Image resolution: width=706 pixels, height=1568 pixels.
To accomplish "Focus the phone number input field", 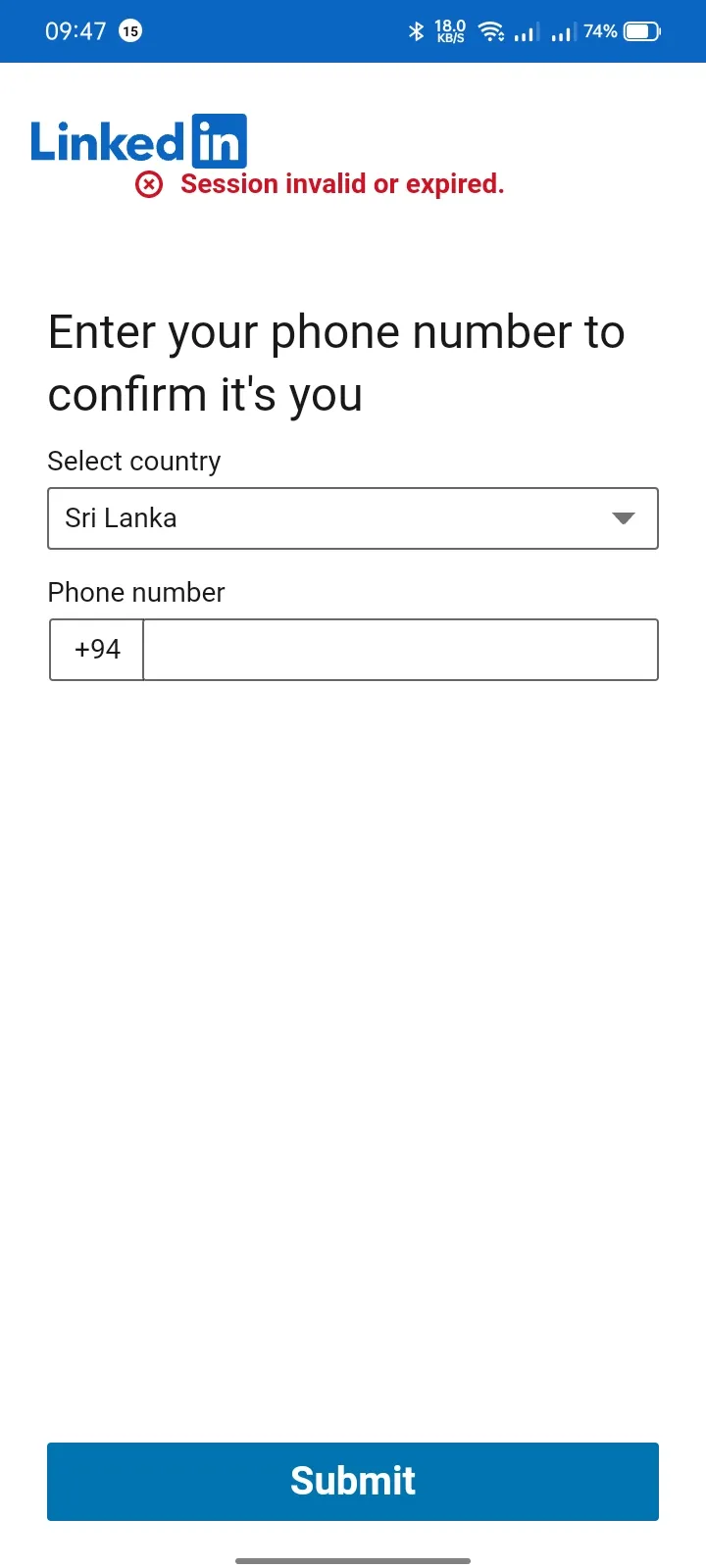I will click(400, 650).
